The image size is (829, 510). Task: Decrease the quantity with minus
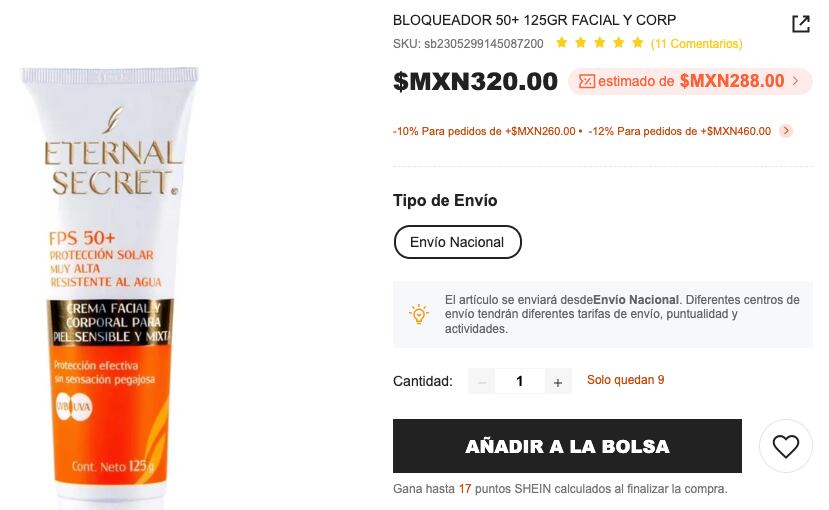click(482, 381)
